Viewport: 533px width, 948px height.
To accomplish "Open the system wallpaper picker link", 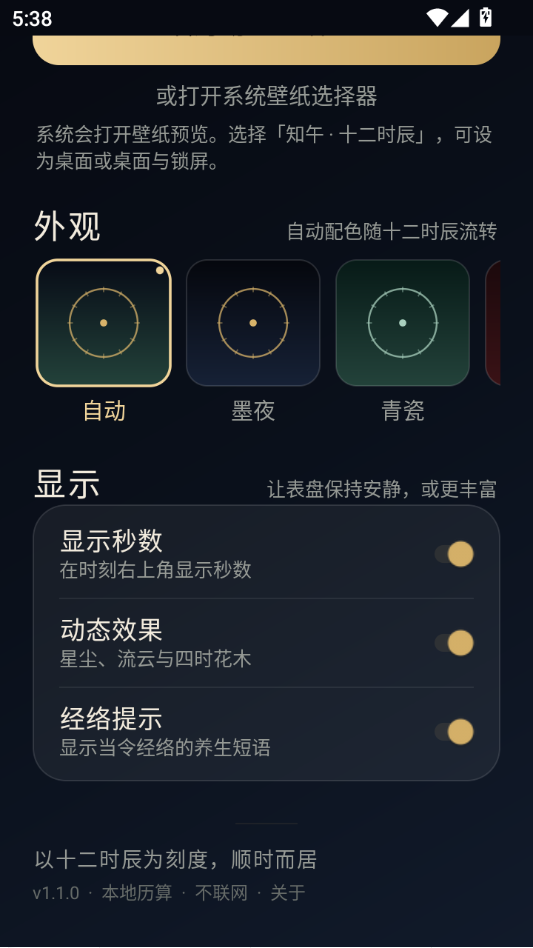I will click(x=266, y=97).
